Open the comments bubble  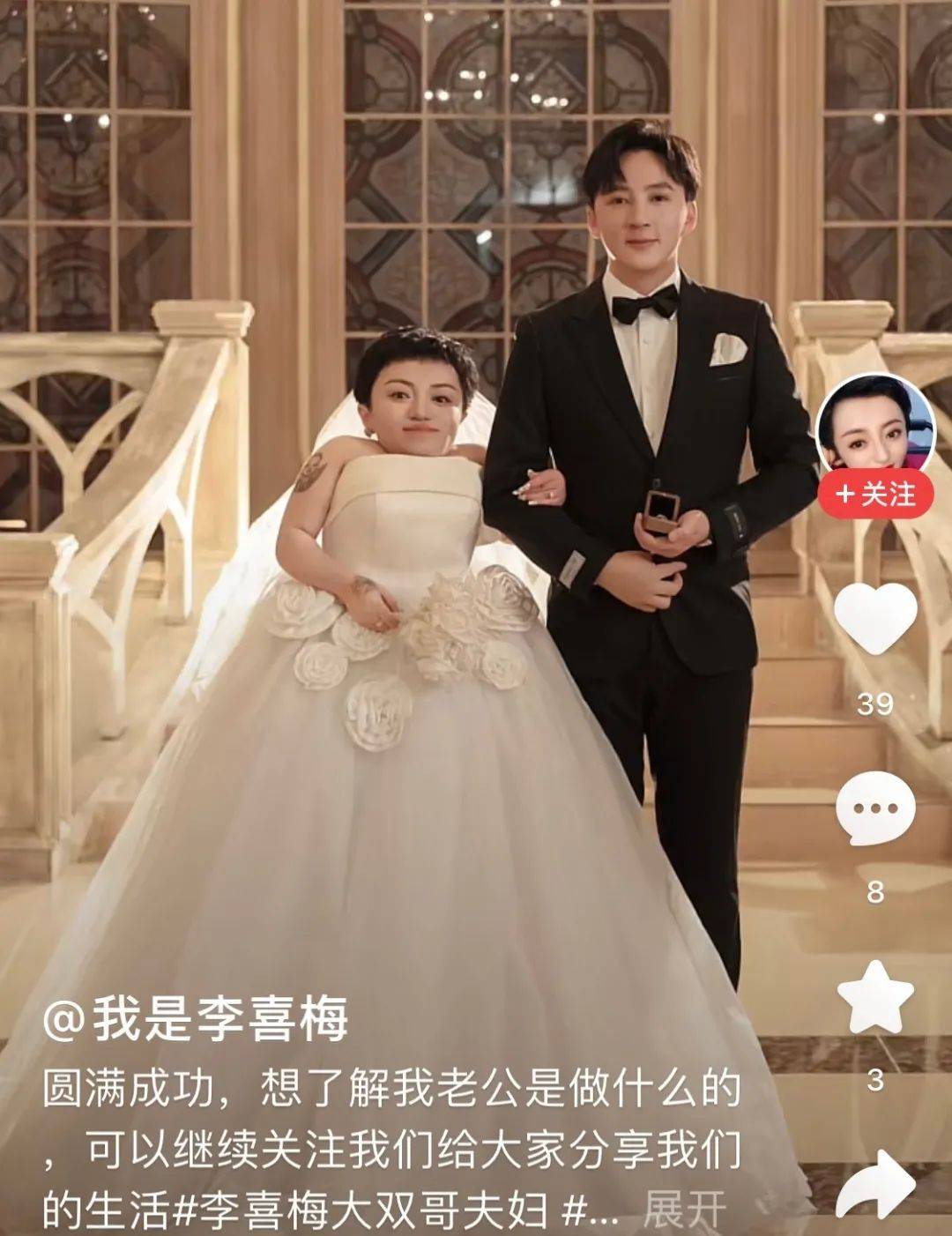(x=875, y=808)
